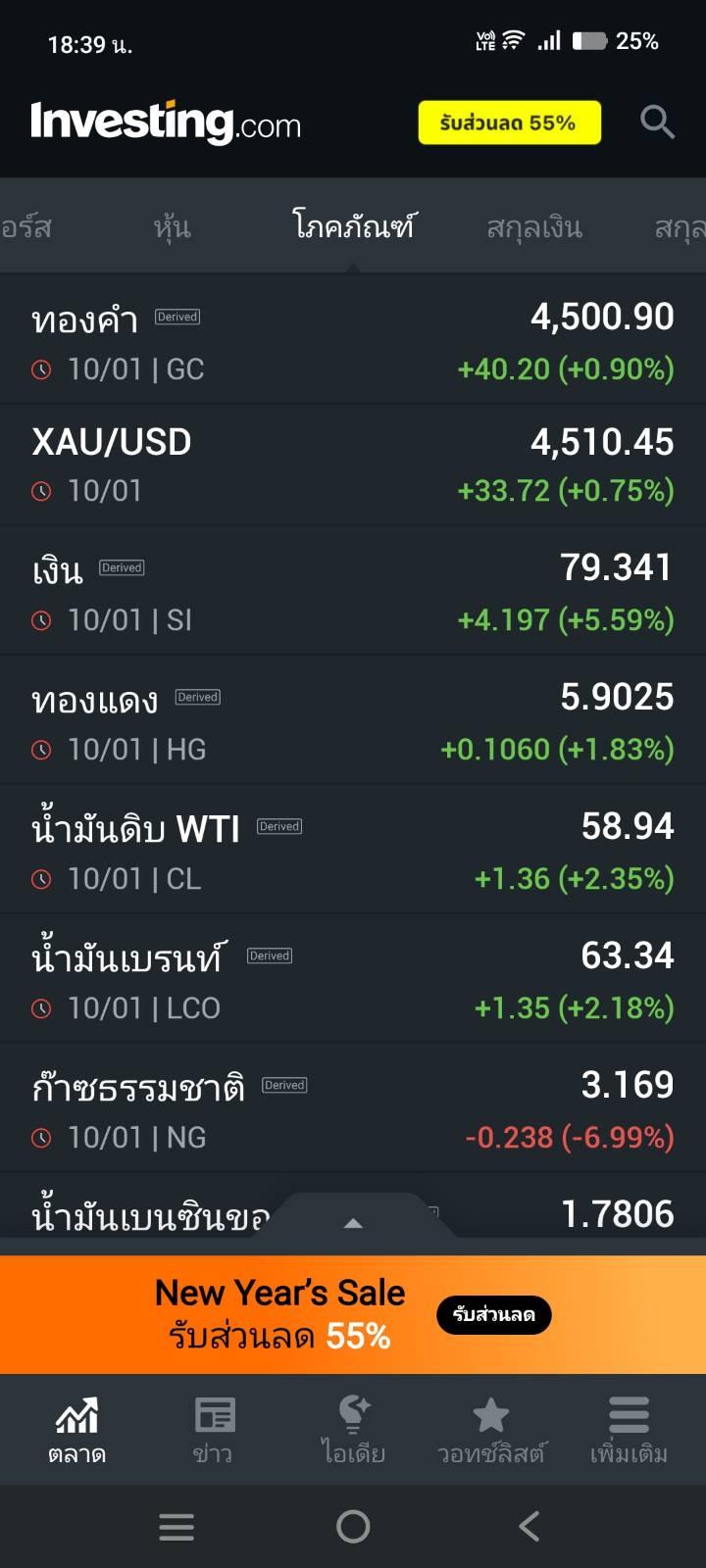
Task: Open the ทองคำ GC row
Action: [x=353, y=341]
